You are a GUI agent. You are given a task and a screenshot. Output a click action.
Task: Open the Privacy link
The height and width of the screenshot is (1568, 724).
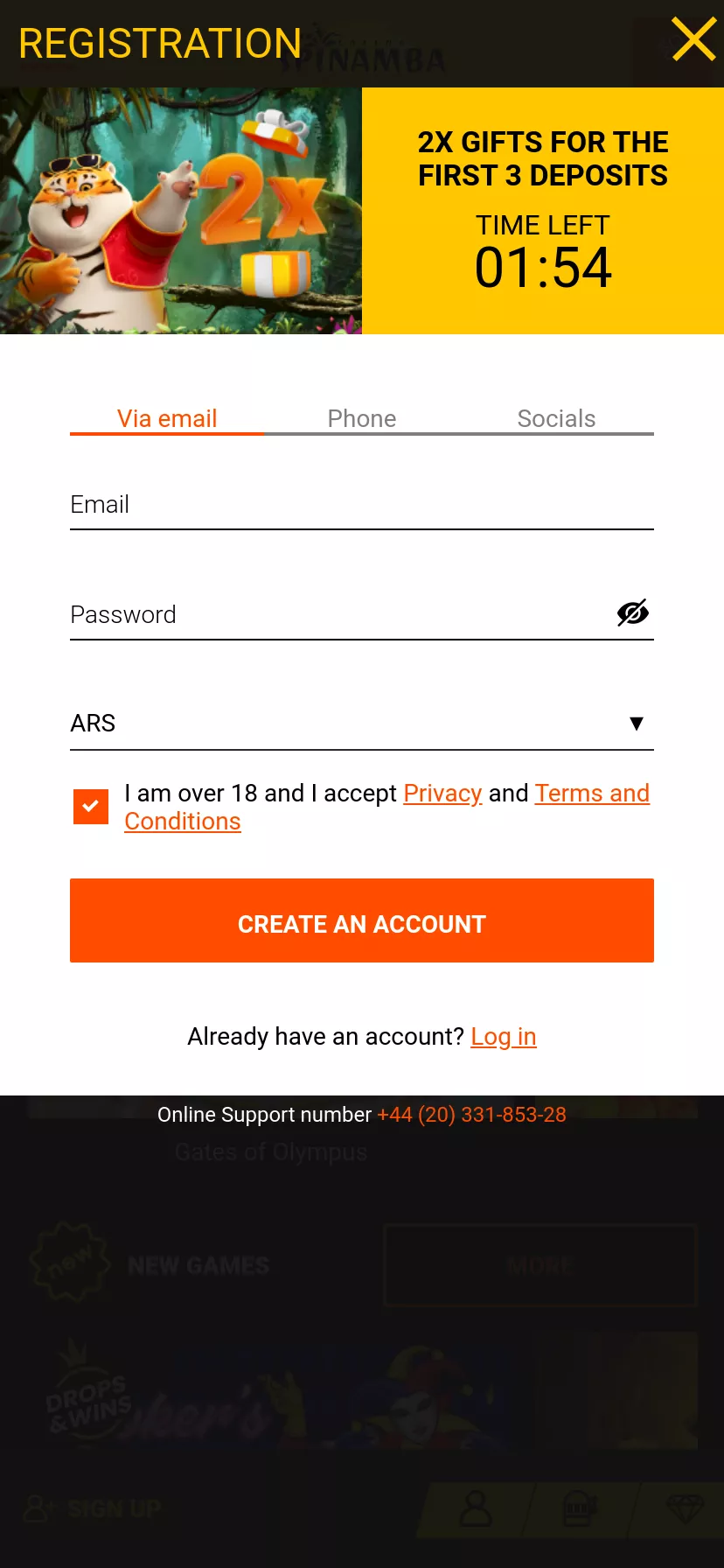click(442, 794)
